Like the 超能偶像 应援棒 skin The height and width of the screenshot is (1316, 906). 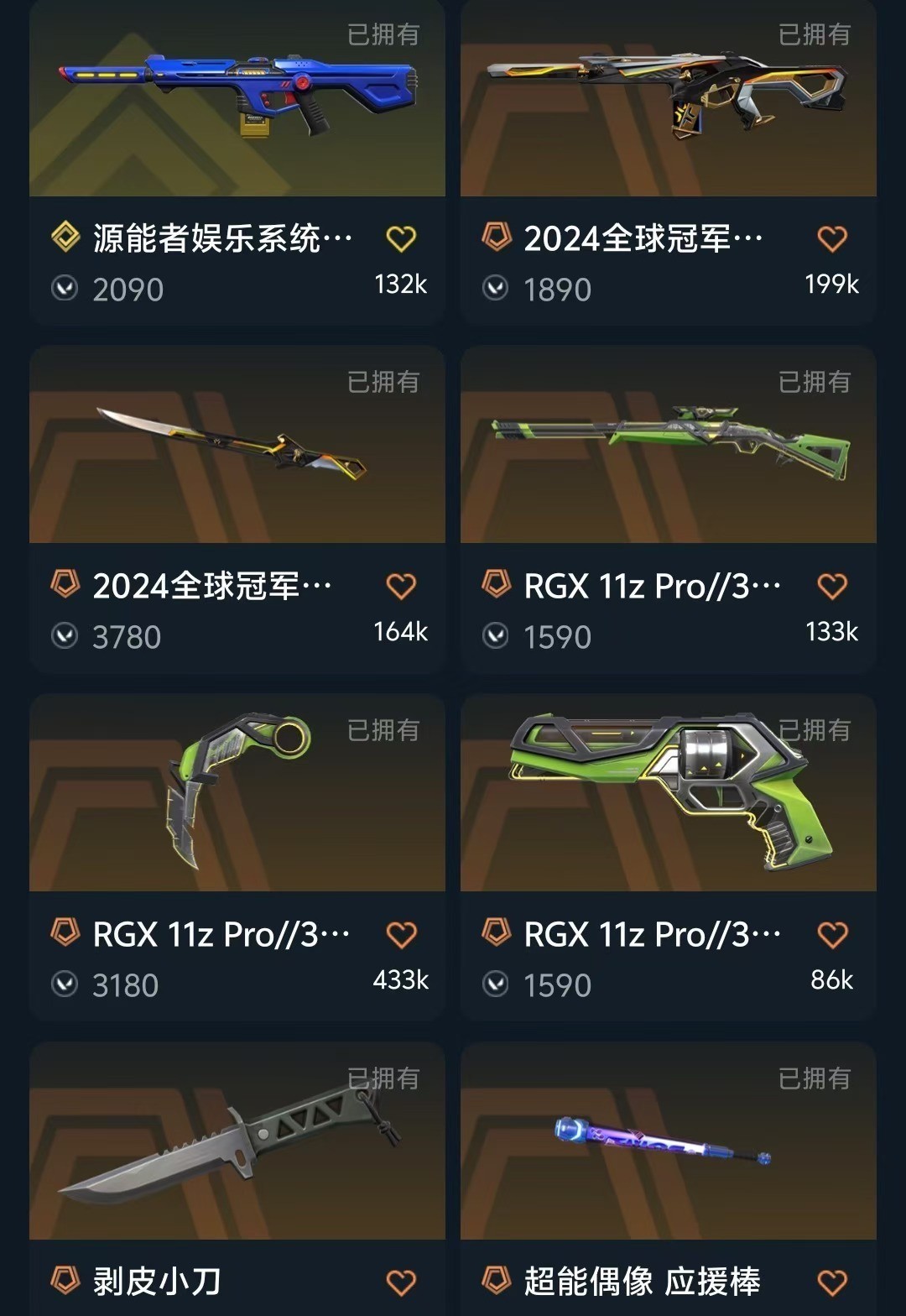tap(831, 1282)
